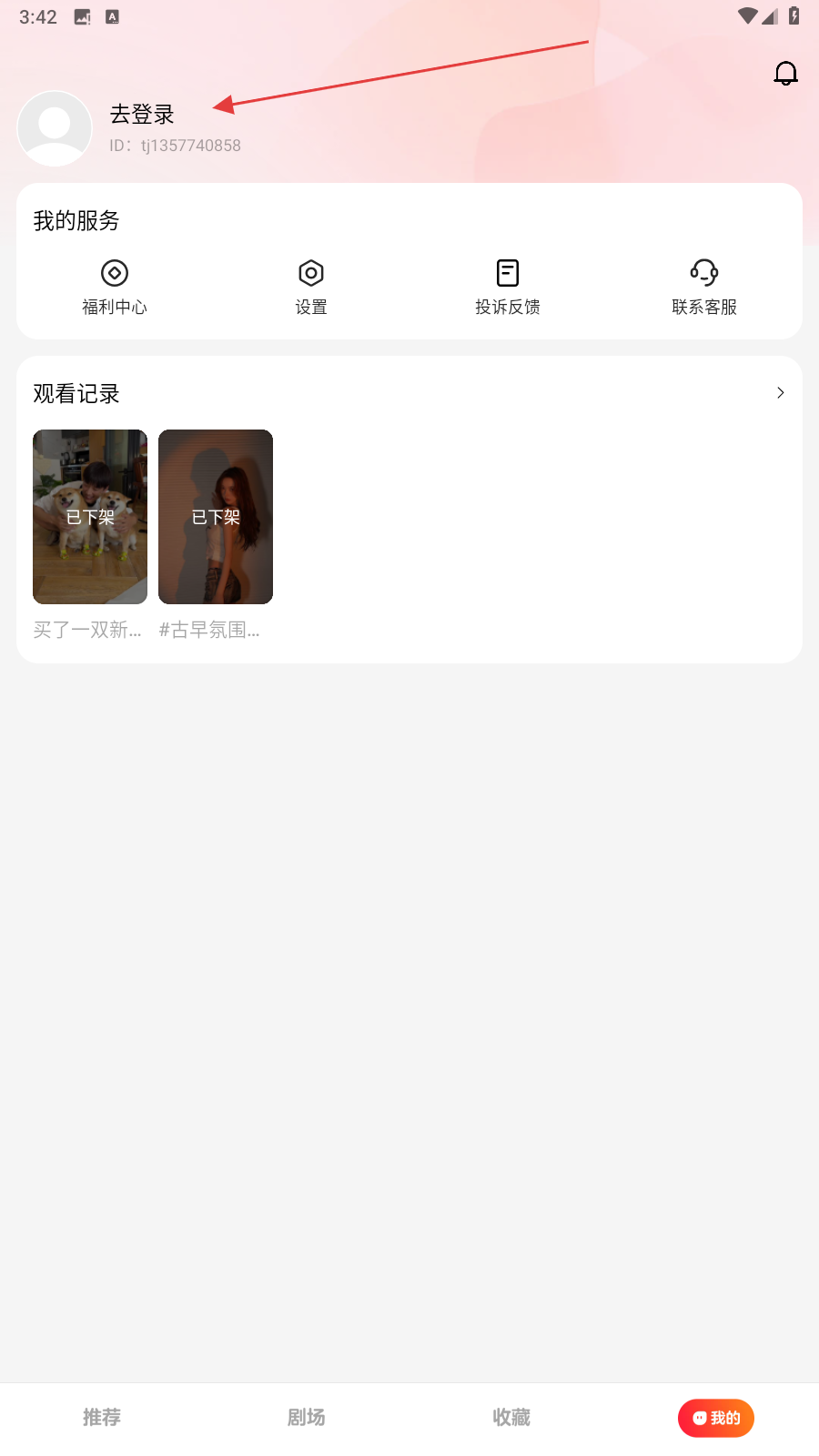The height and width of the screenshot is (1456, 819).
Task: Open 设置 settings
Action: point(311,286)
